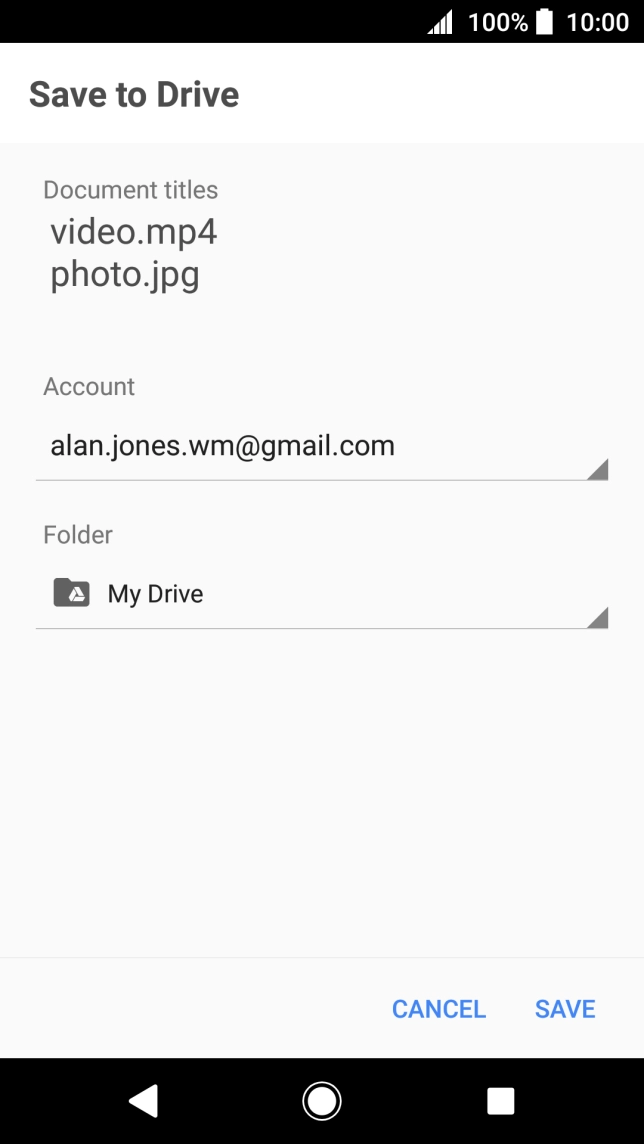
Task: Go back with the system back button
Action: [144, 1101]
